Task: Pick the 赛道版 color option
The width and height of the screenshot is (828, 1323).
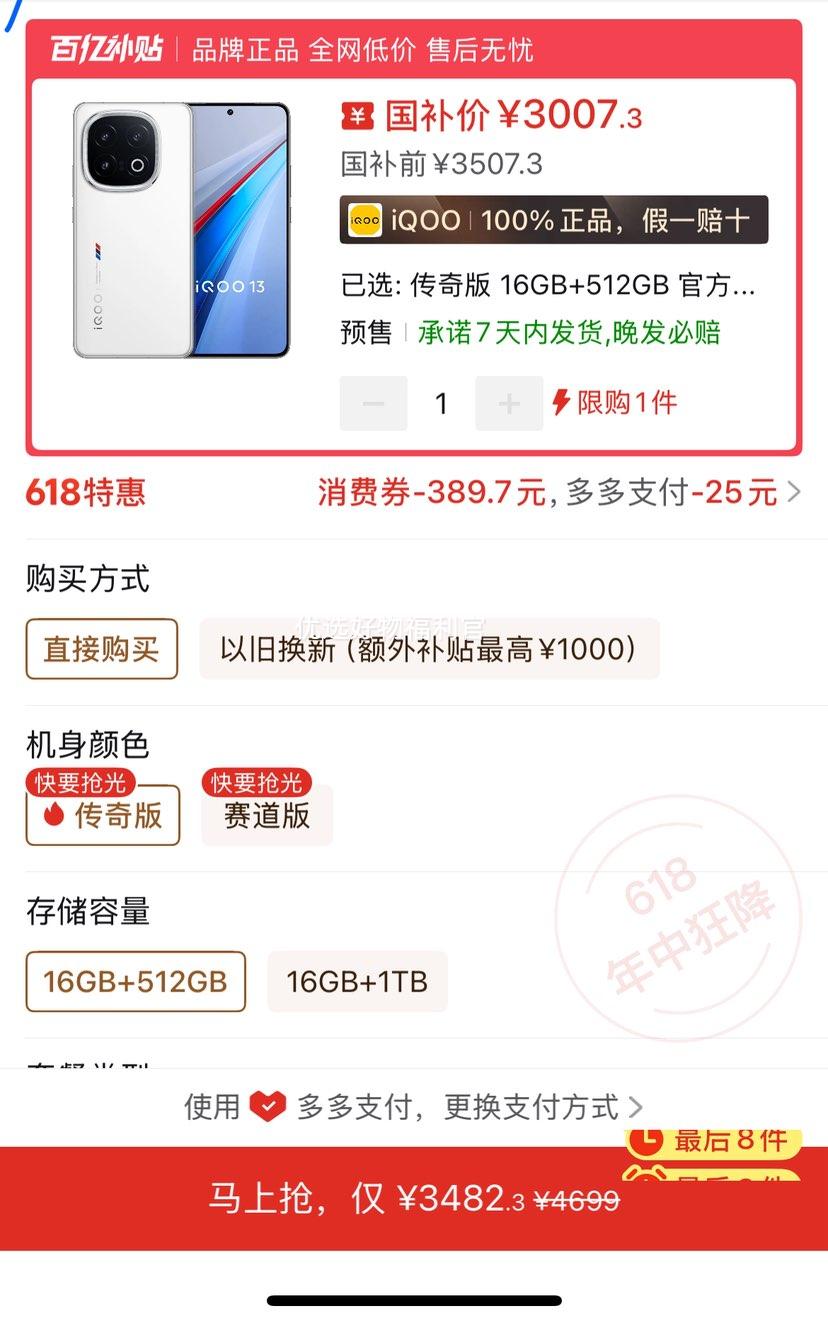Action: point(266,815)
